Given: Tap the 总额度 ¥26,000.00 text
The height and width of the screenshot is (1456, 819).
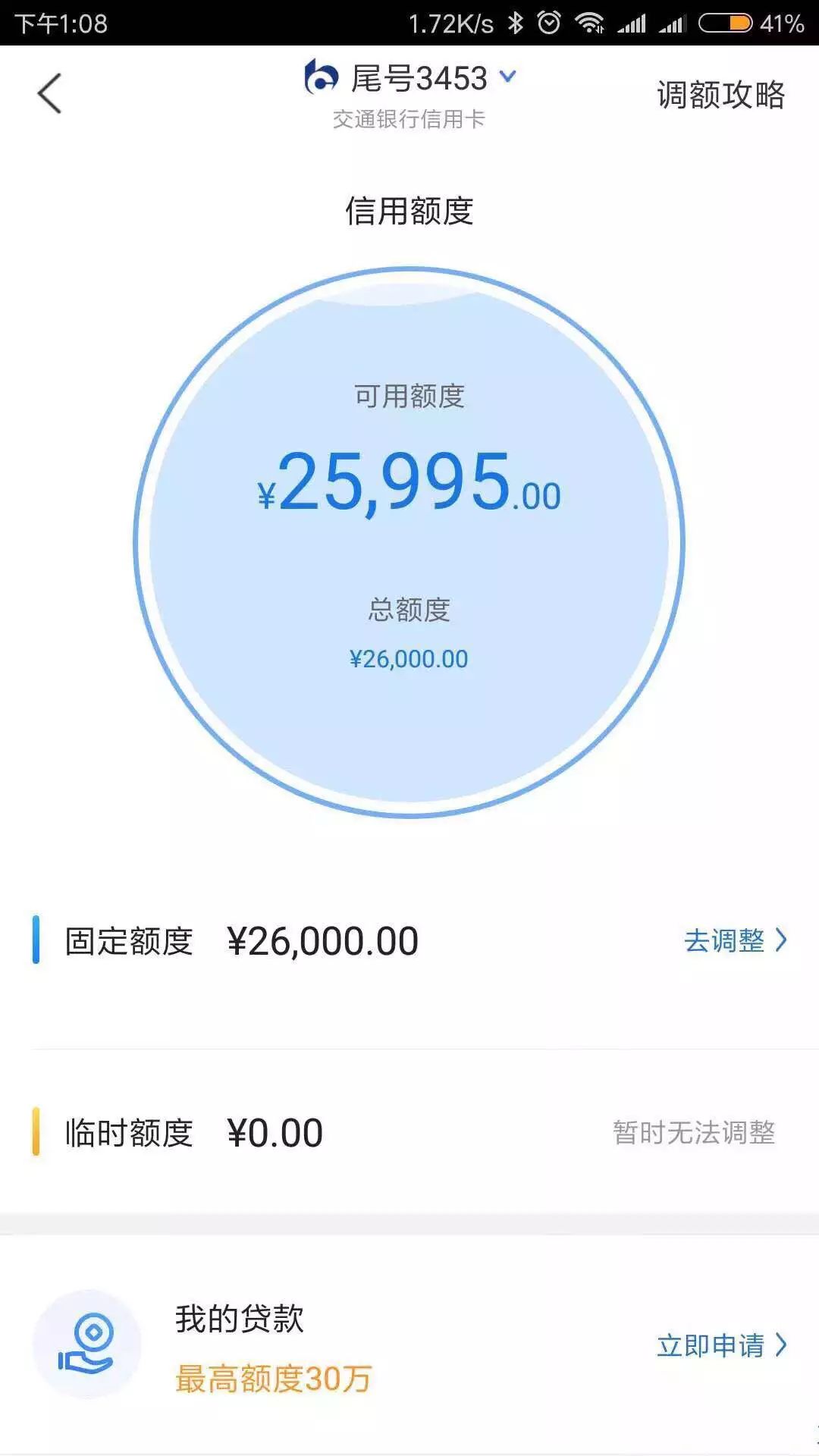Looking at the screenshot, I should (407, 658).
